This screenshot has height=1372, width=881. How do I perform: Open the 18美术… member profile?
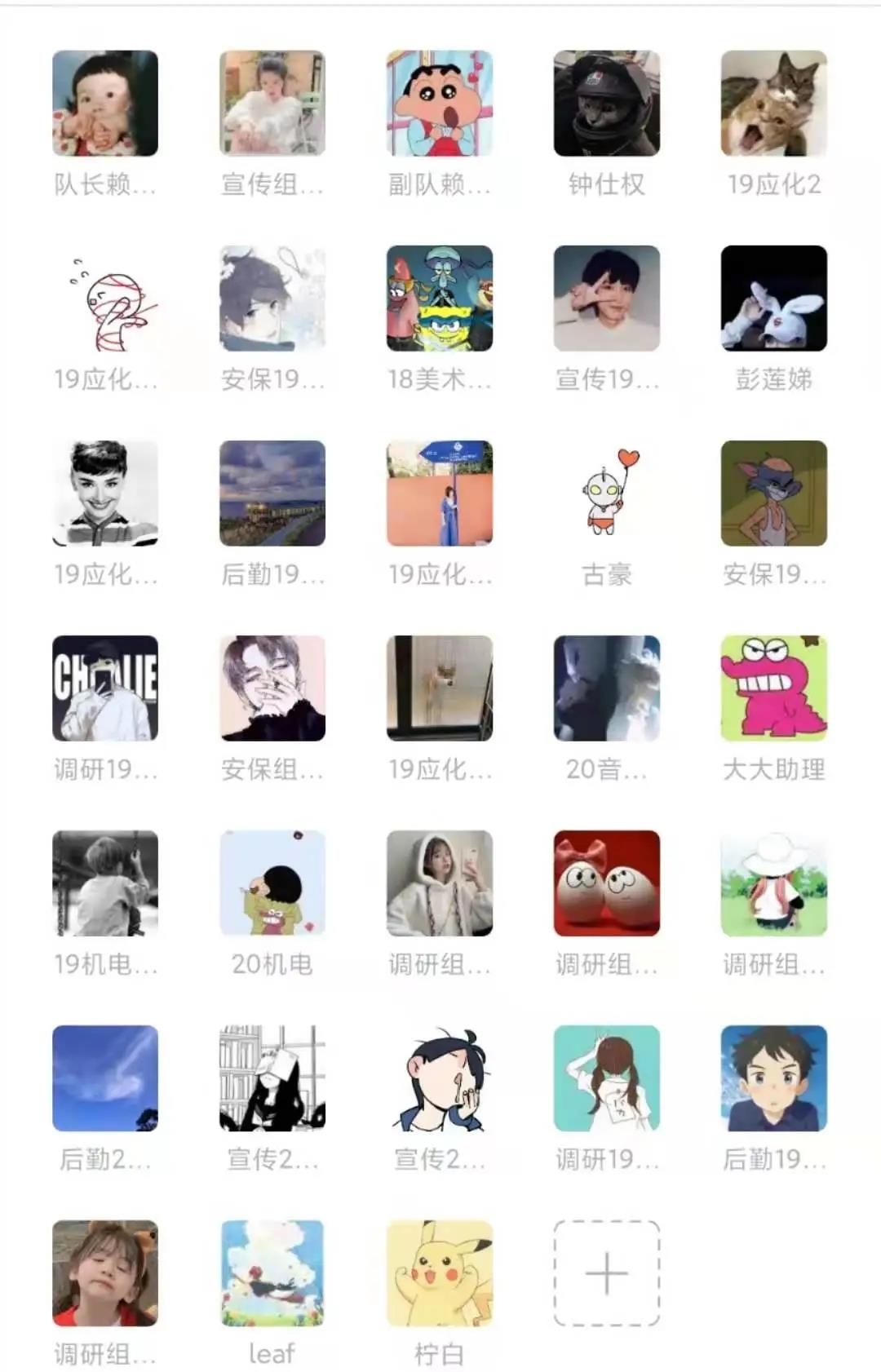tap(440, 299)
